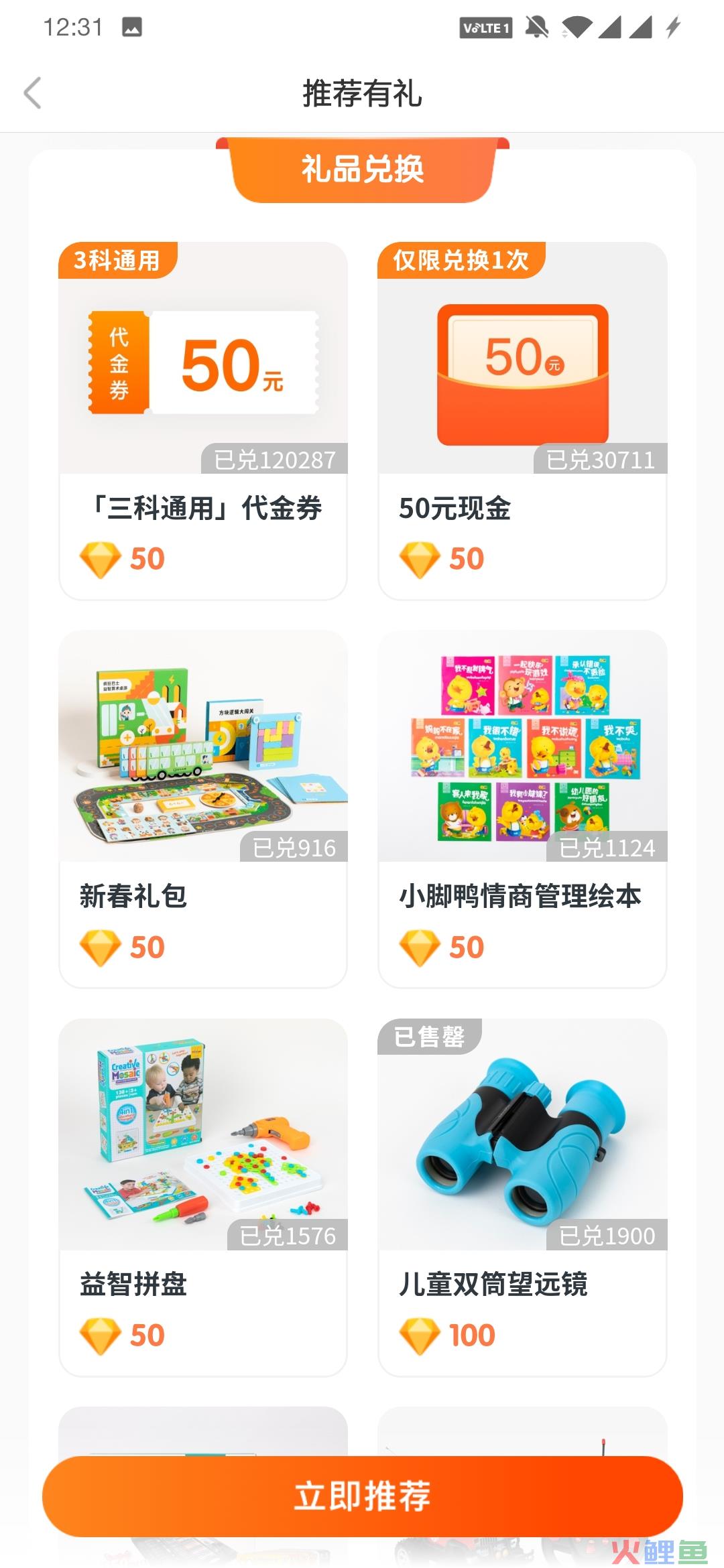Viewport: 724px width, 1568px height.
Task: View the 新春礼包 gift item
Action: (203, 808)
